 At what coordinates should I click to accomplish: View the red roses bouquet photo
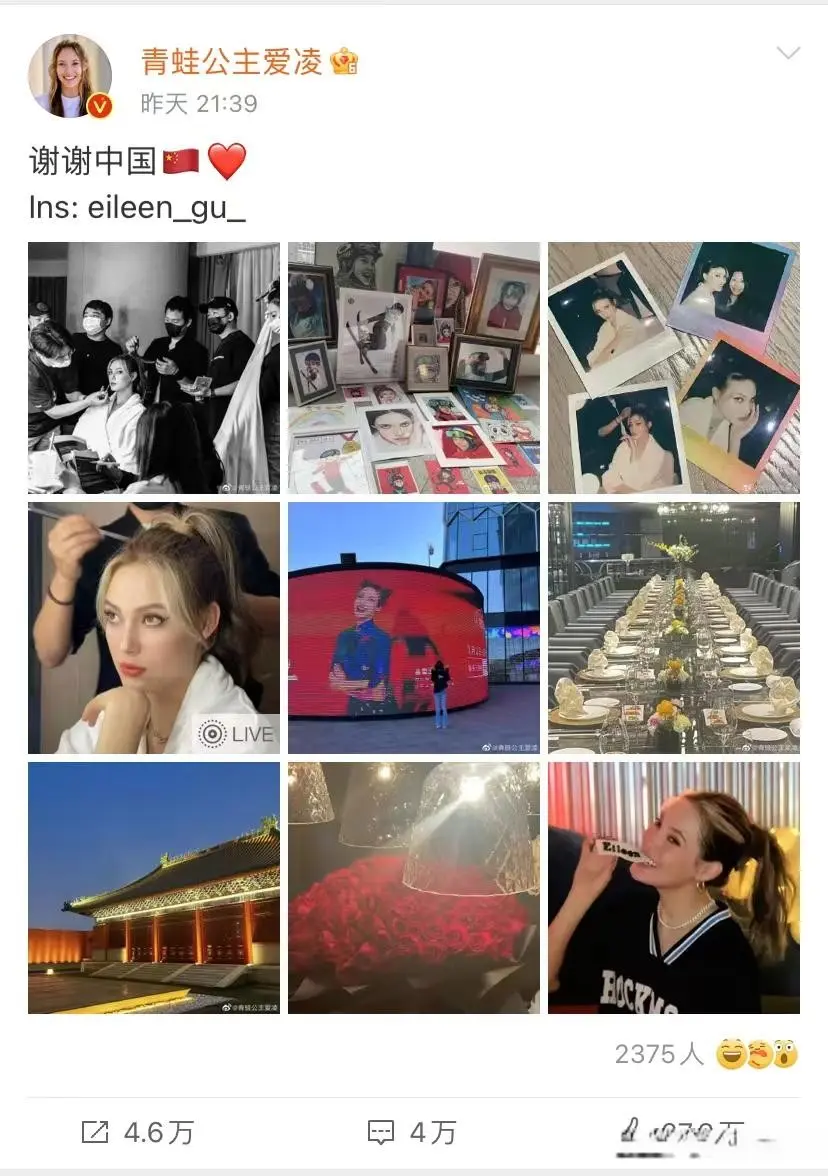tap(414, 888)
